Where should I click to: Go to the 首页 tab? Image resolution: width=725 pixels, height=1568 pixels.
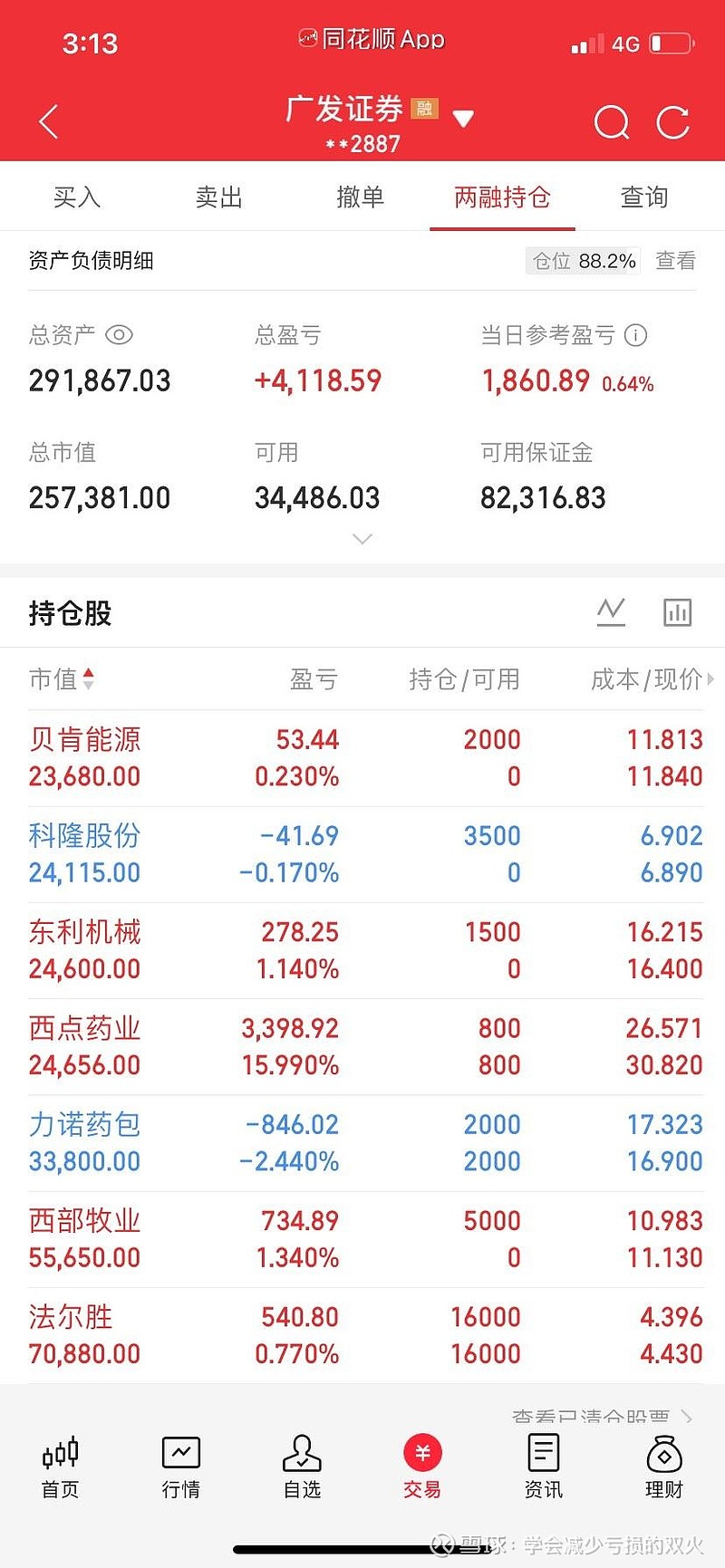coord(61,1467)
